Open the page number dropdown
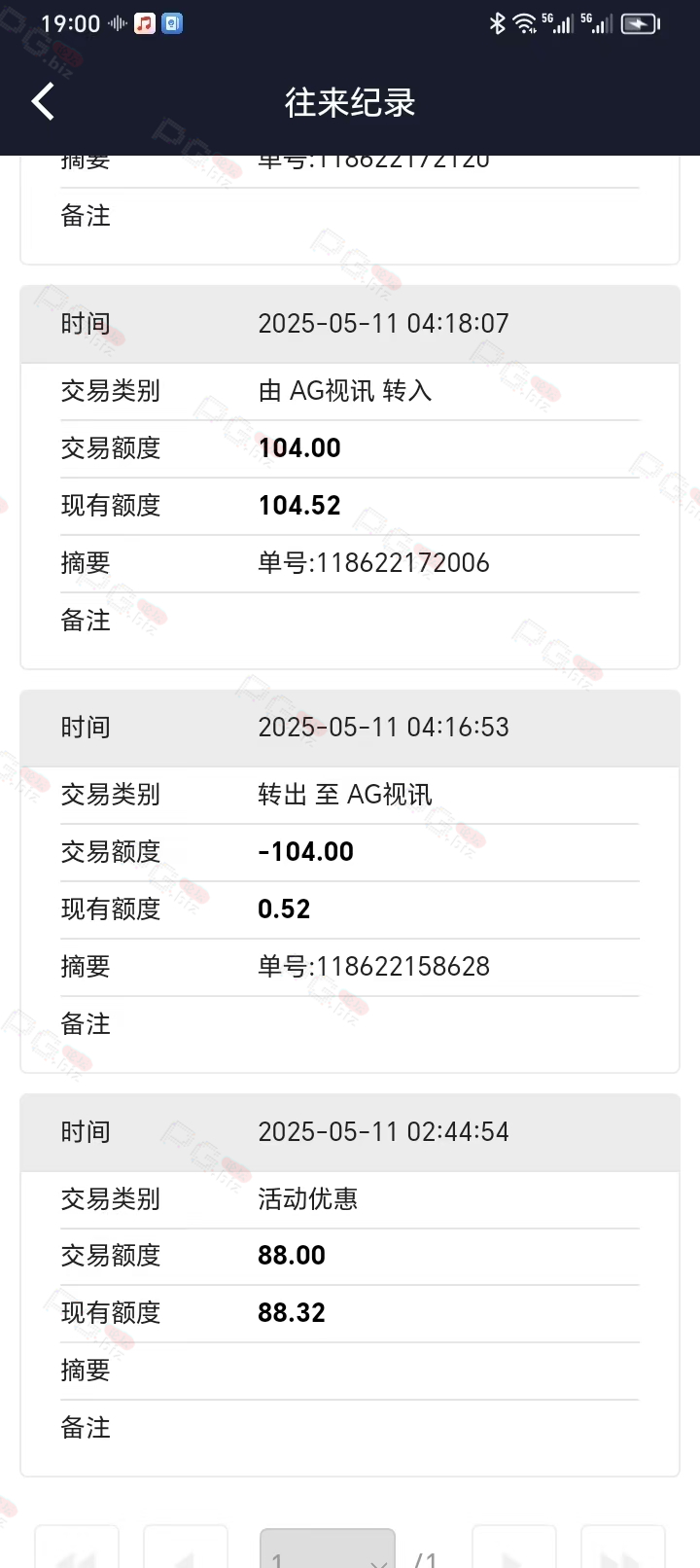Viewport: 700px width, 1568px height. 328,1548
